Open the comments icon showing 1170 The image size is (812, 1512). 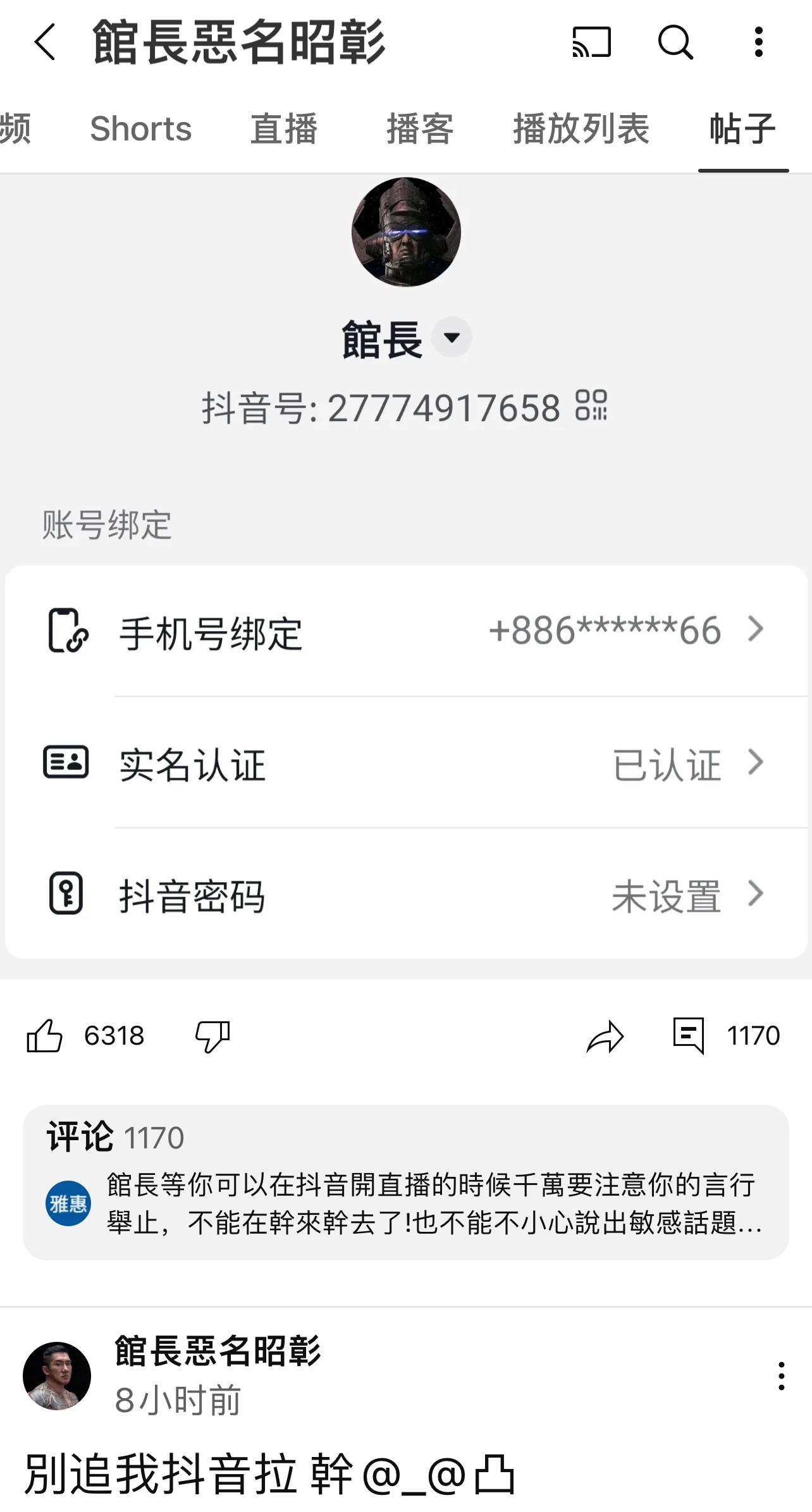tap(689, 1036)
